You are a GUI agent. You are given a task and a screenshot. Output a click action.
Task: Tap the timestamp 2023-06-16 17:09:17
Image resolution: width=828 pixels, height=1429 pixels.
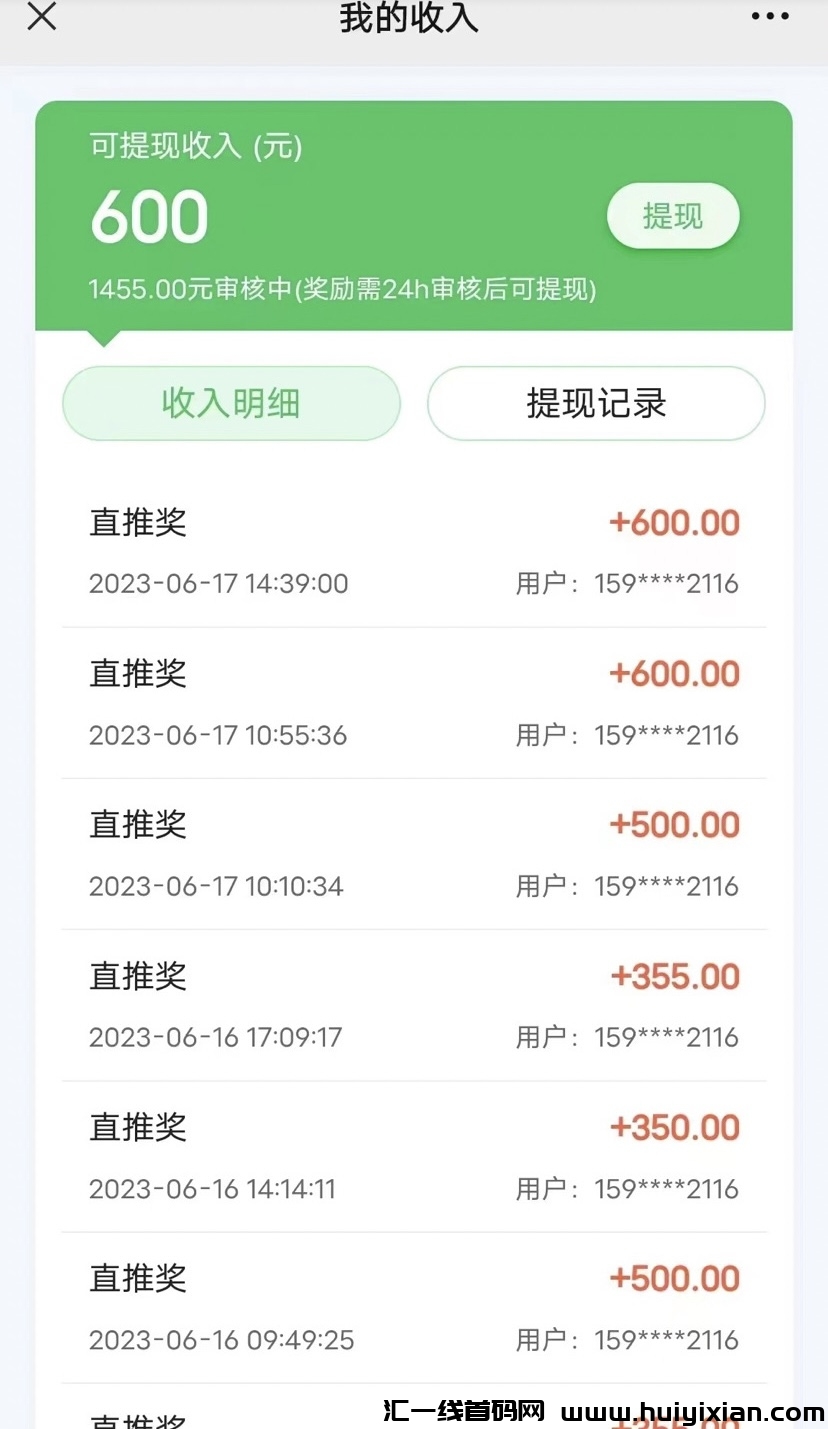click(x=218, y=1037)
